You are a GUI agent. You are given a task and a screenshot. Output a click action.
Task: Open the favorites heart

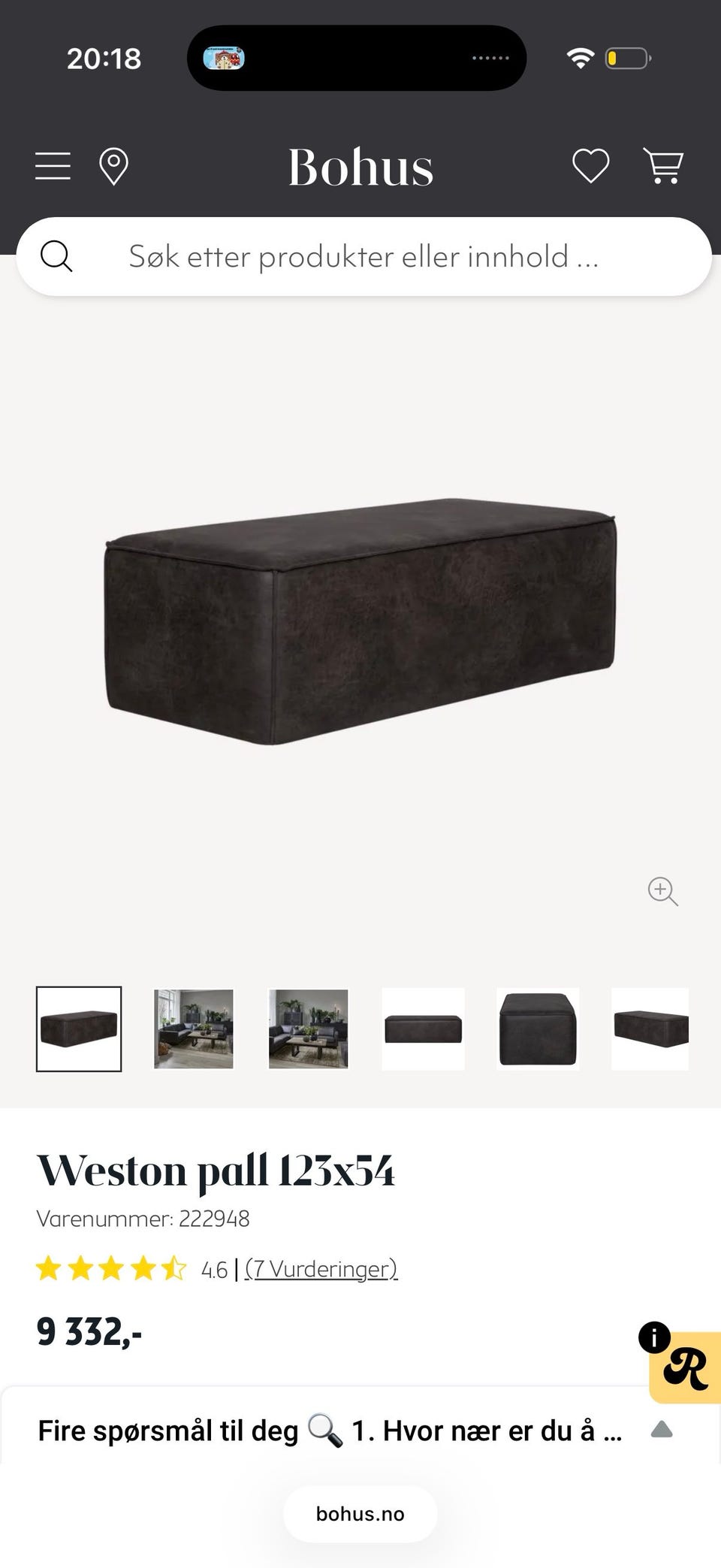[591, 166]
